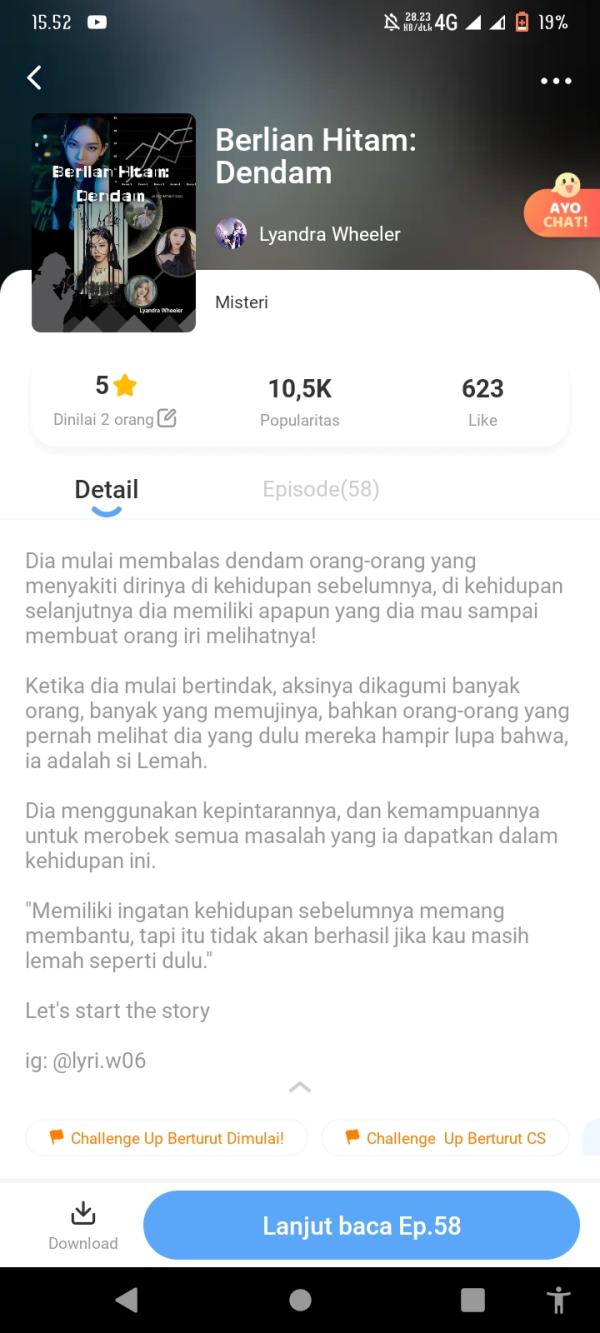Open Challenge Up Berturut Dimulai chip
The image size is (600, 1333).
[x=166, y=1138]
